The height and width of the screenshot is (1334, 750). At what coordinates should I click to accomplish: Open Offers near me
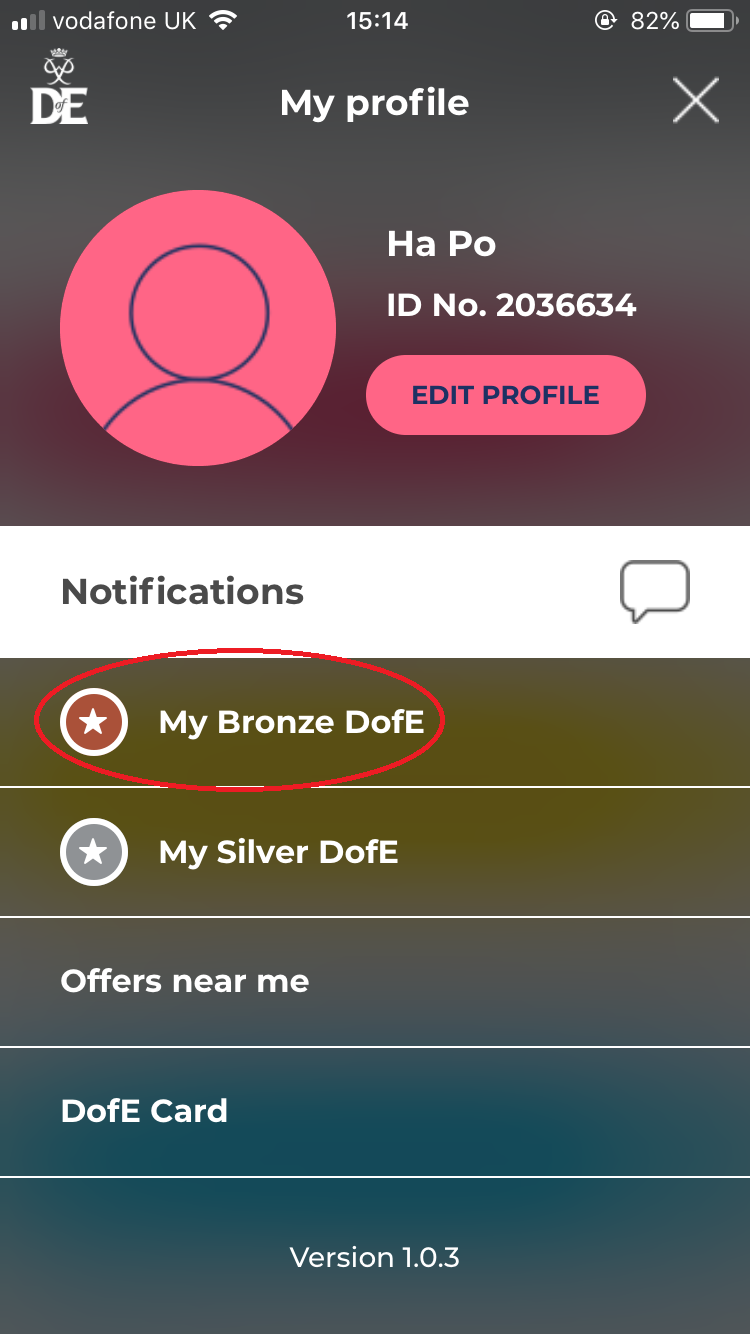[375, 982]
